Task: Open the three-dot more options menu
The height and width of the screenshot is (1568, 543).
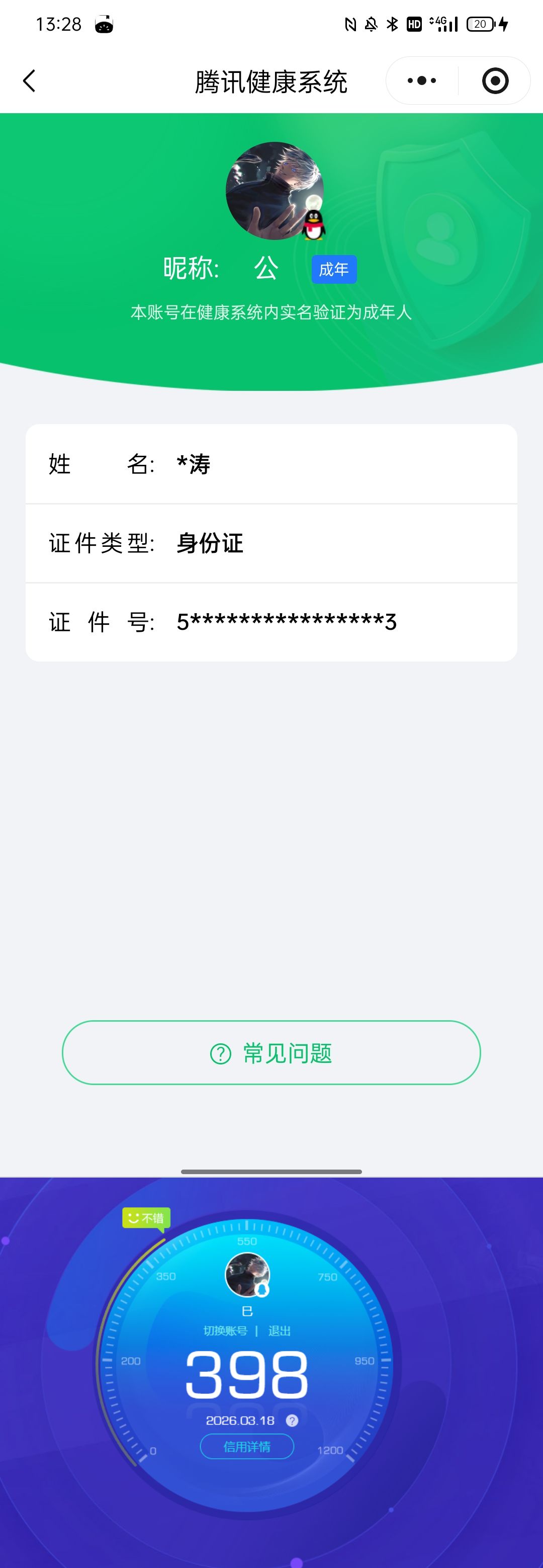Action: [x=421, y=80]
